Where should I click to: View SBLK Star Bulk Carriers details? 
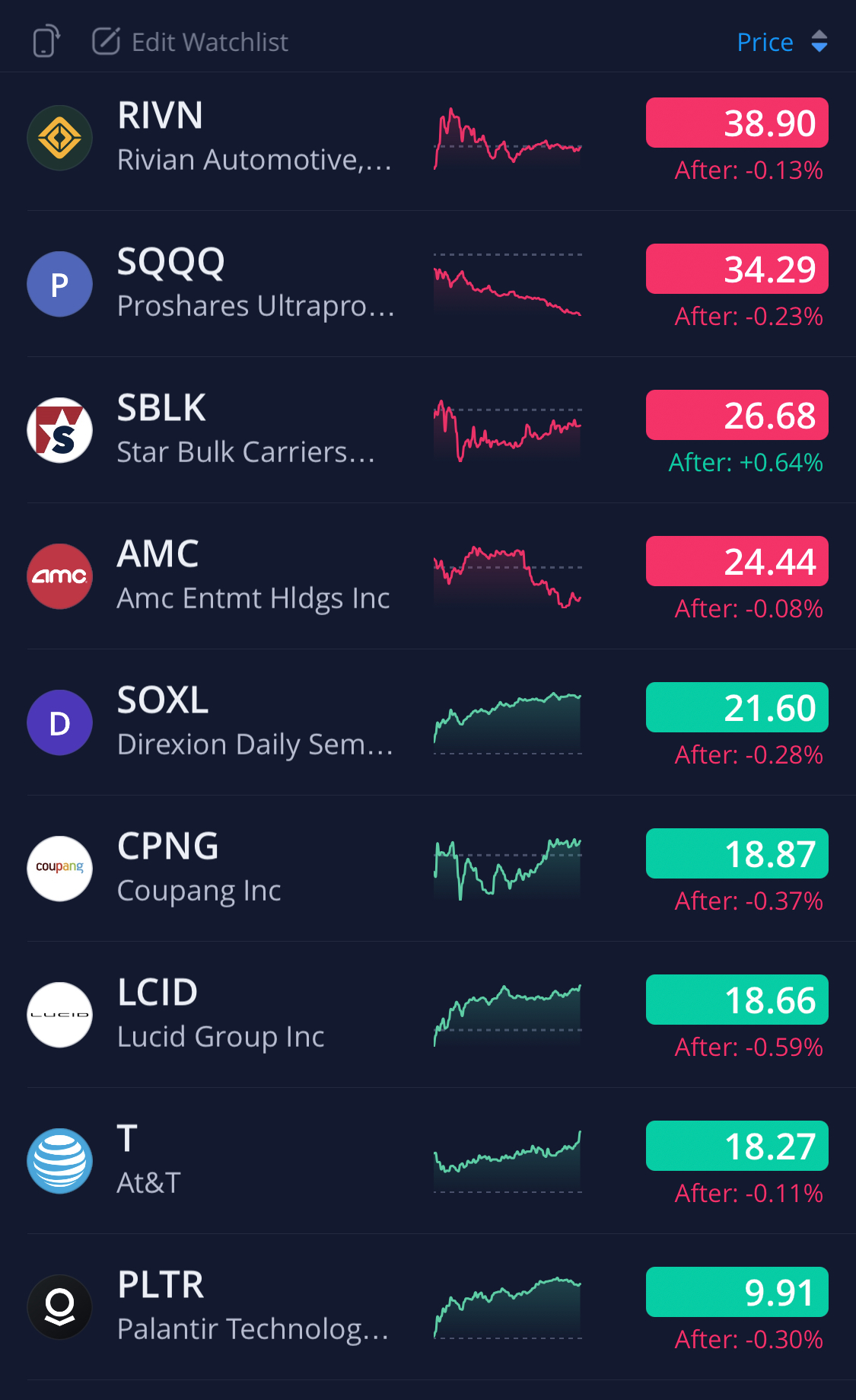(428, 430)
